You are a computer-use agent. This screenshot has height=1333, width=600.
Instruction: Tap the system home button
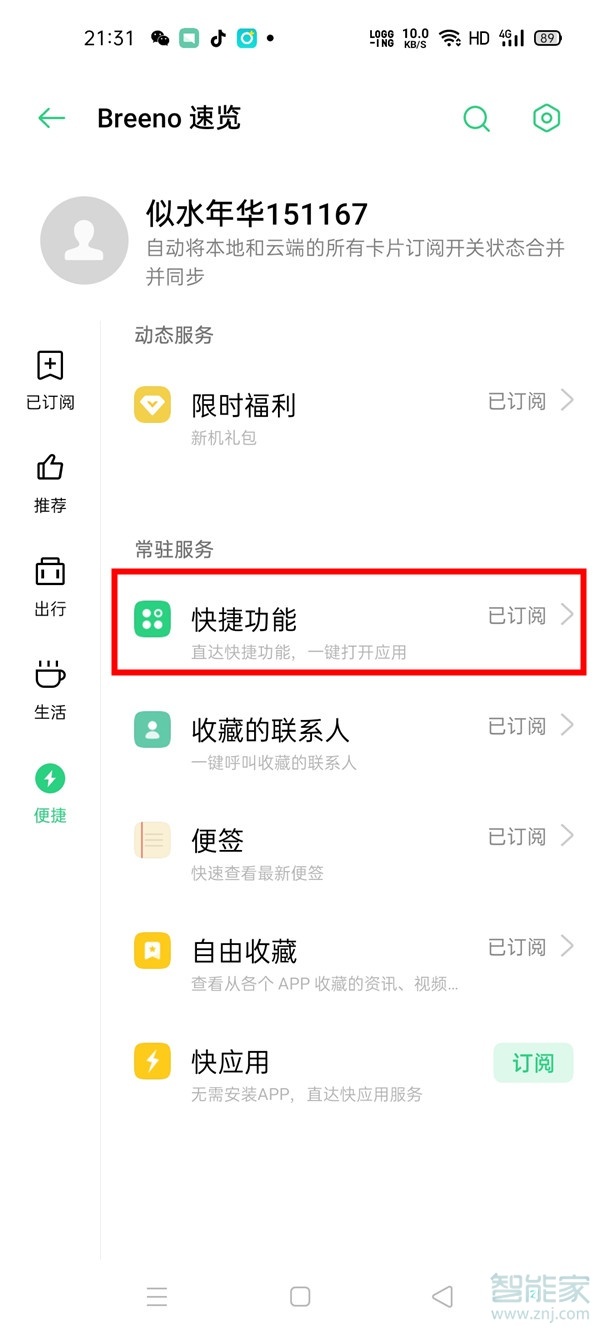pyautogui.click(x=300, y=1297)
